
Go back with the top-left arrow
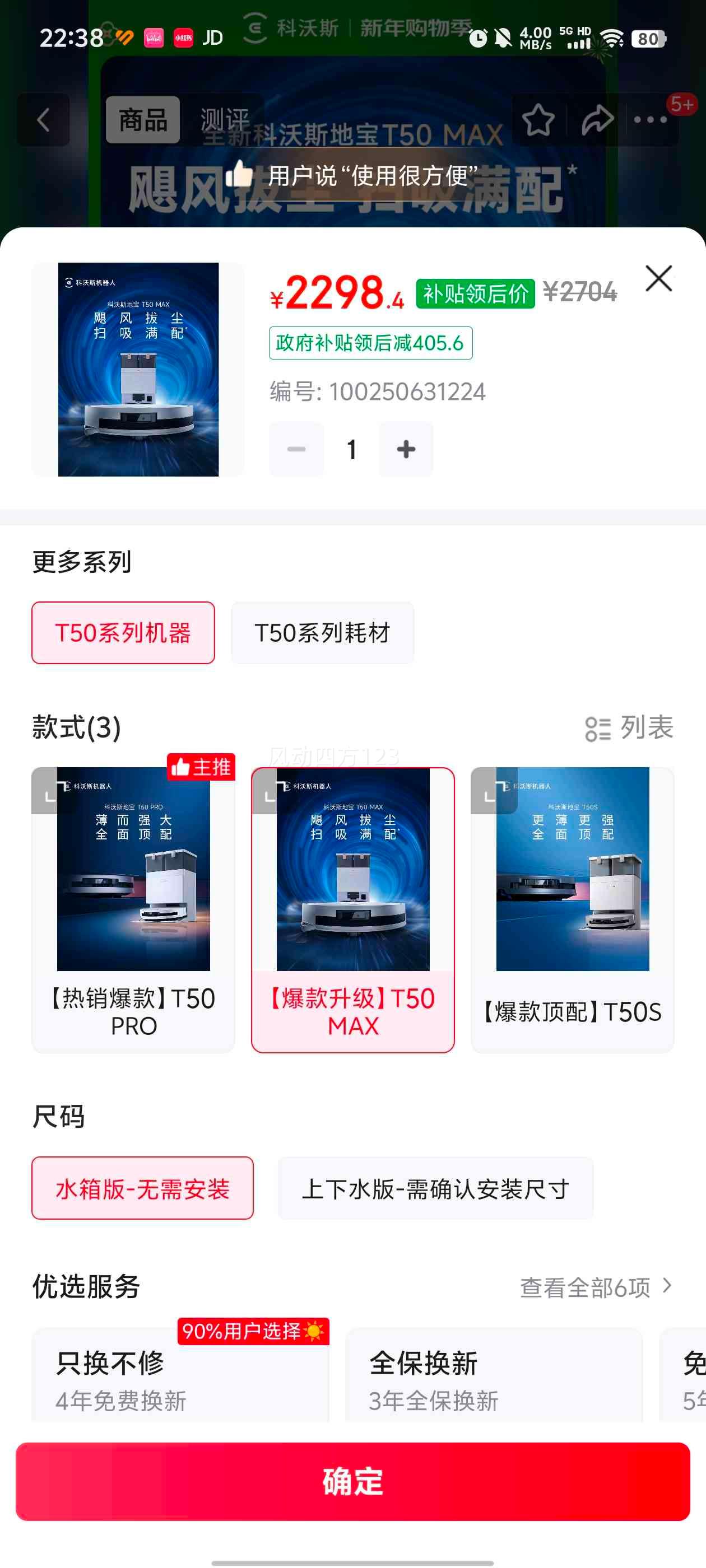point(43,119)
